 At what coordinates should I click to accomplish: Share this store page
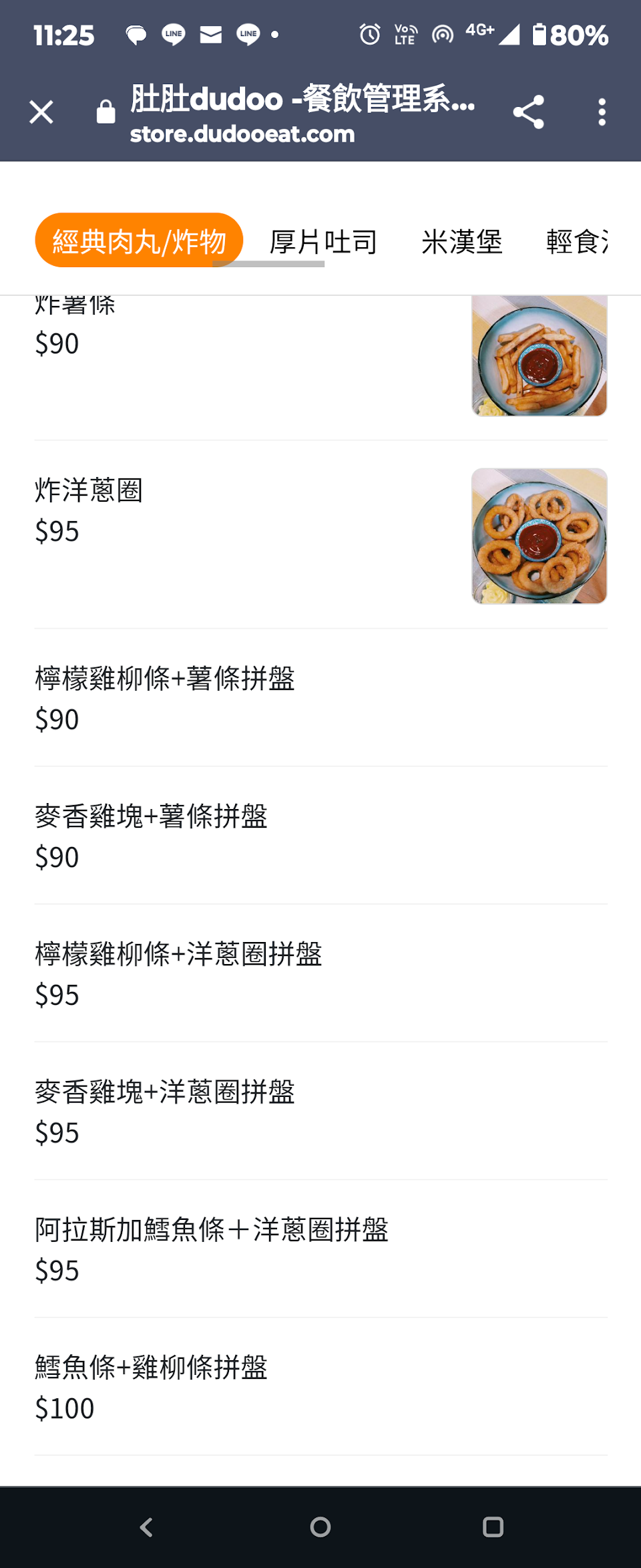(x=528, y=112)
